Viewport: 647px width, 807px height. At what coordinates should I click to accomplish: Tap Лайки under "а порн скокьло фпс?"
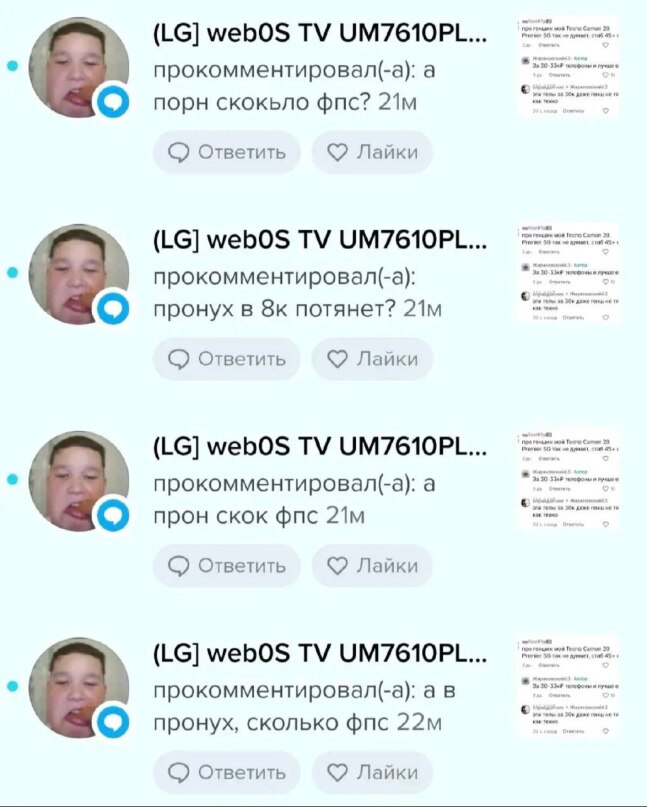[372, 153]
